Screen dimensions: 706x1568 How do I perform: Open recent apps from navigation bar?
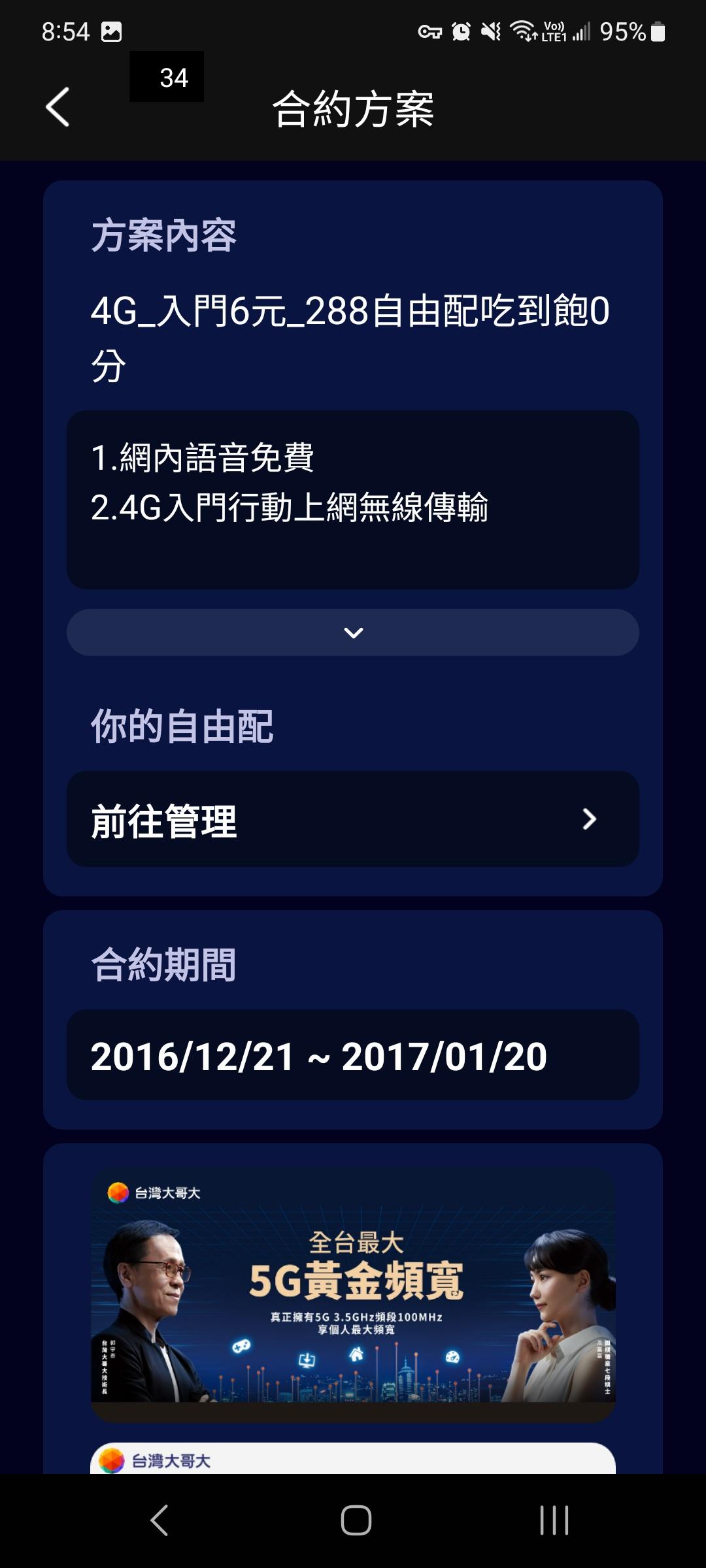click(554, 1520)
